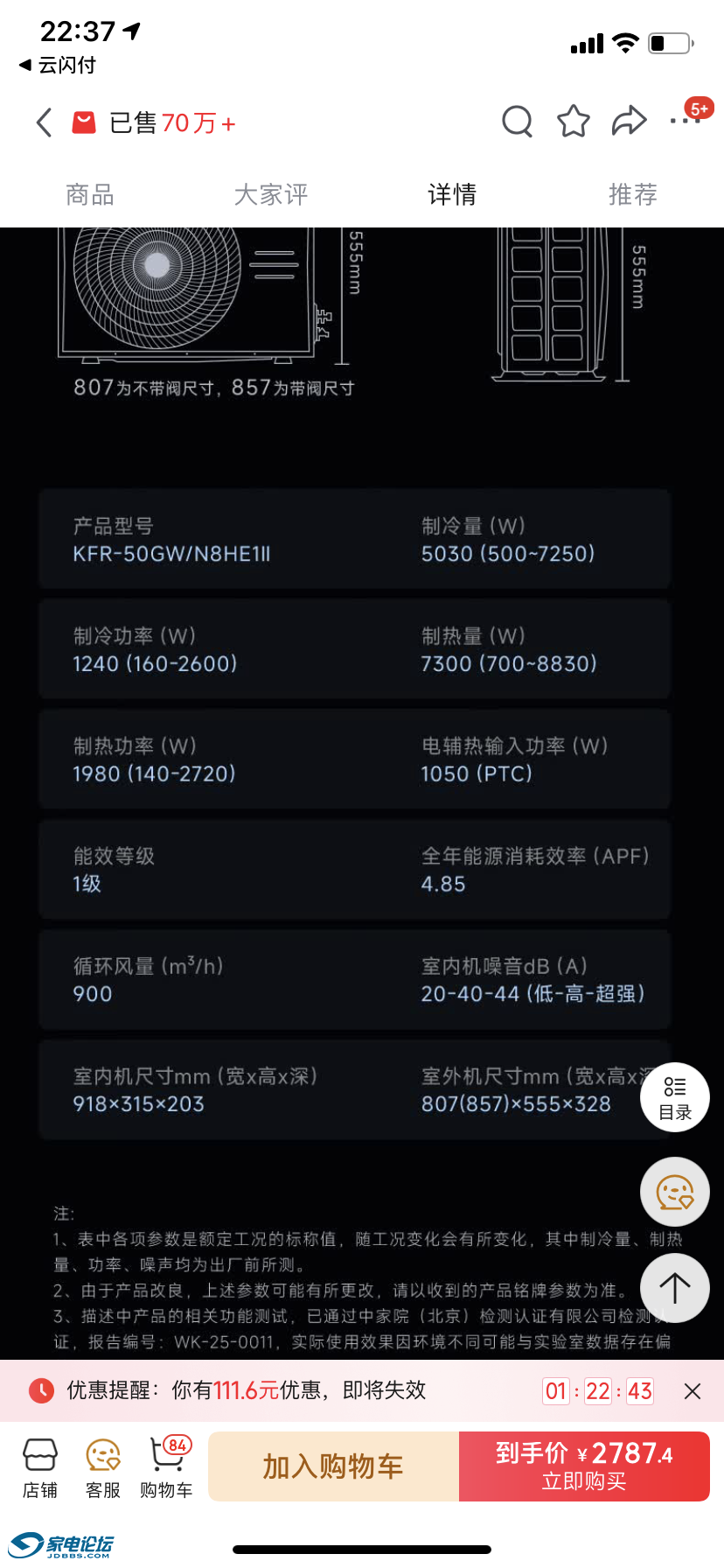Dismiss the 优惠提醒 discount reminder banner
Image resolution: width=724 pixels, height=1568 pixels.
point(693,1391)
